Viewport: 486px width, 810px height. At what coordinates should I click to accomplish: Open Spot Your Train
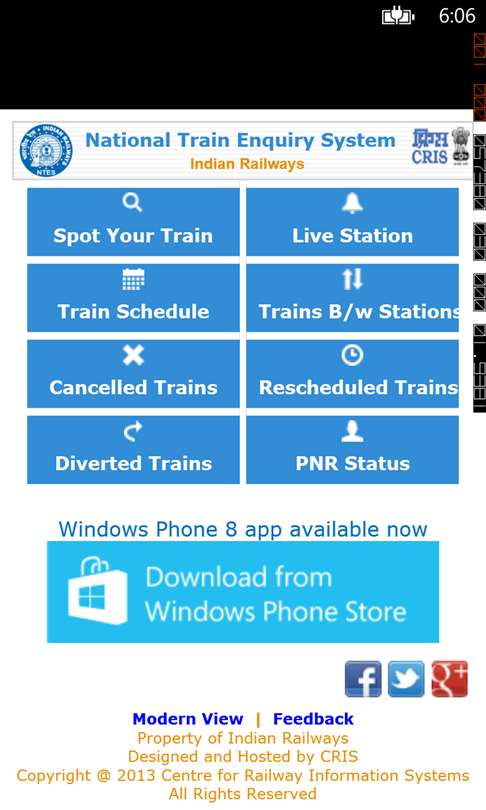pyautogui.click(x=133, y=222)
